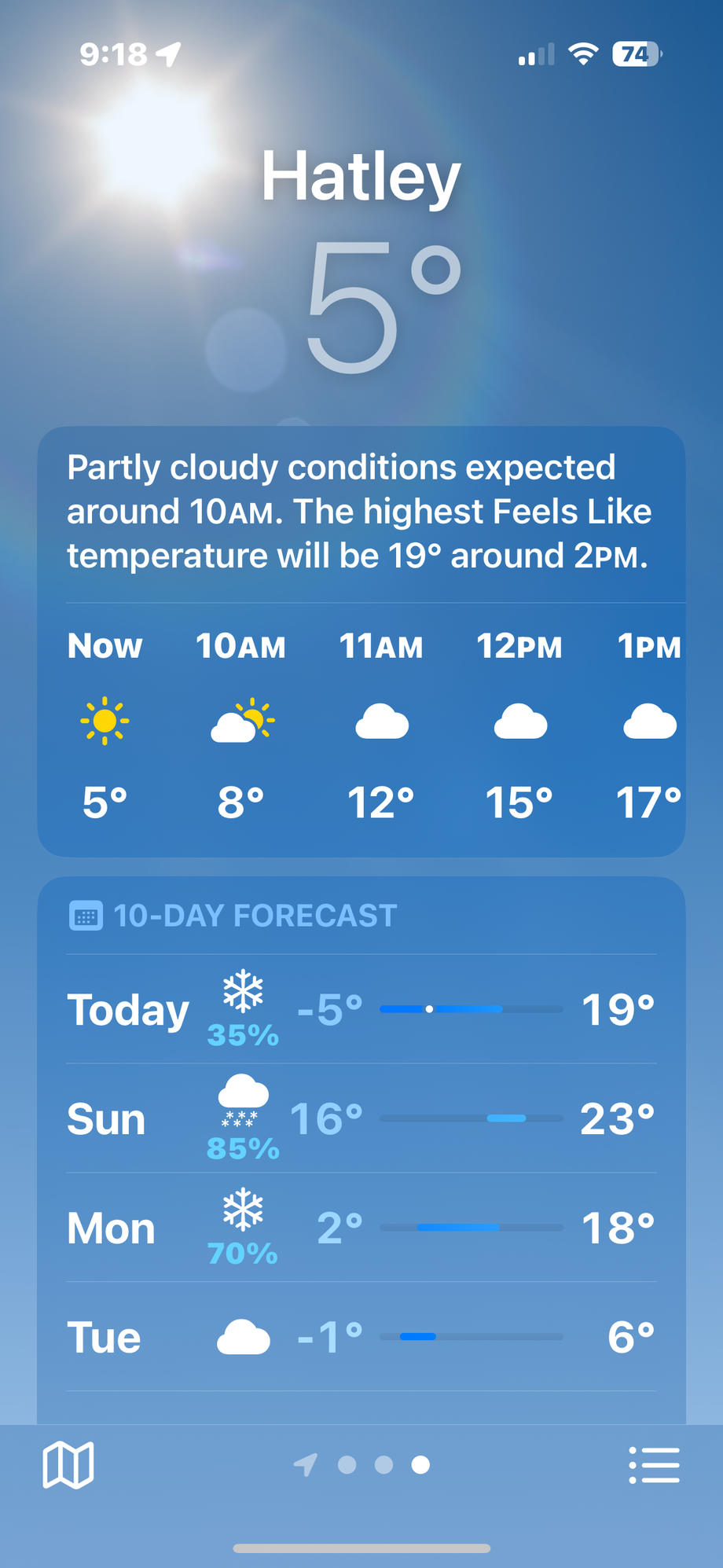723x1568 pixels.
Task: Open the weather map
Action: click(x=68, y=1465)
